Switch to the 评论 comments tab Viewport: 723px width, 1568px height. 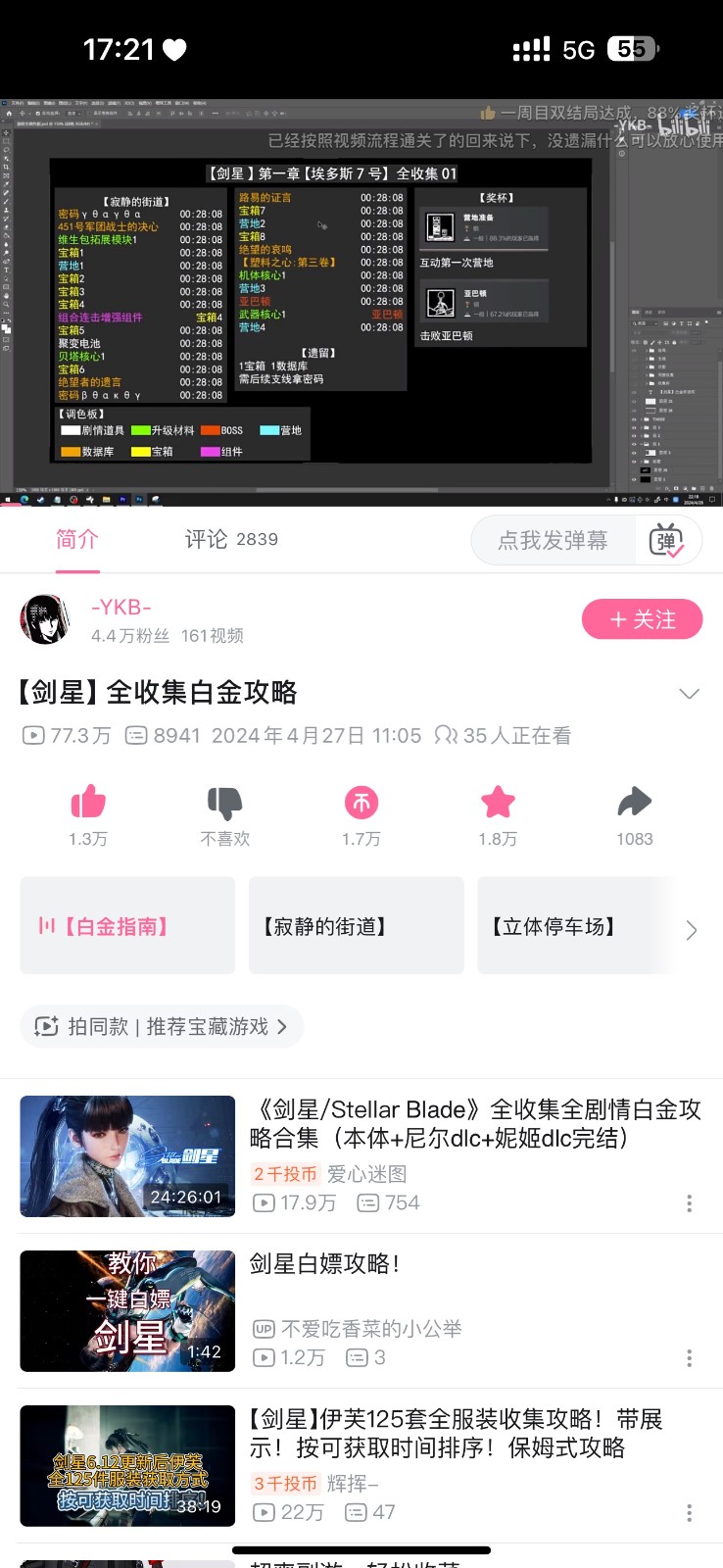230,539
